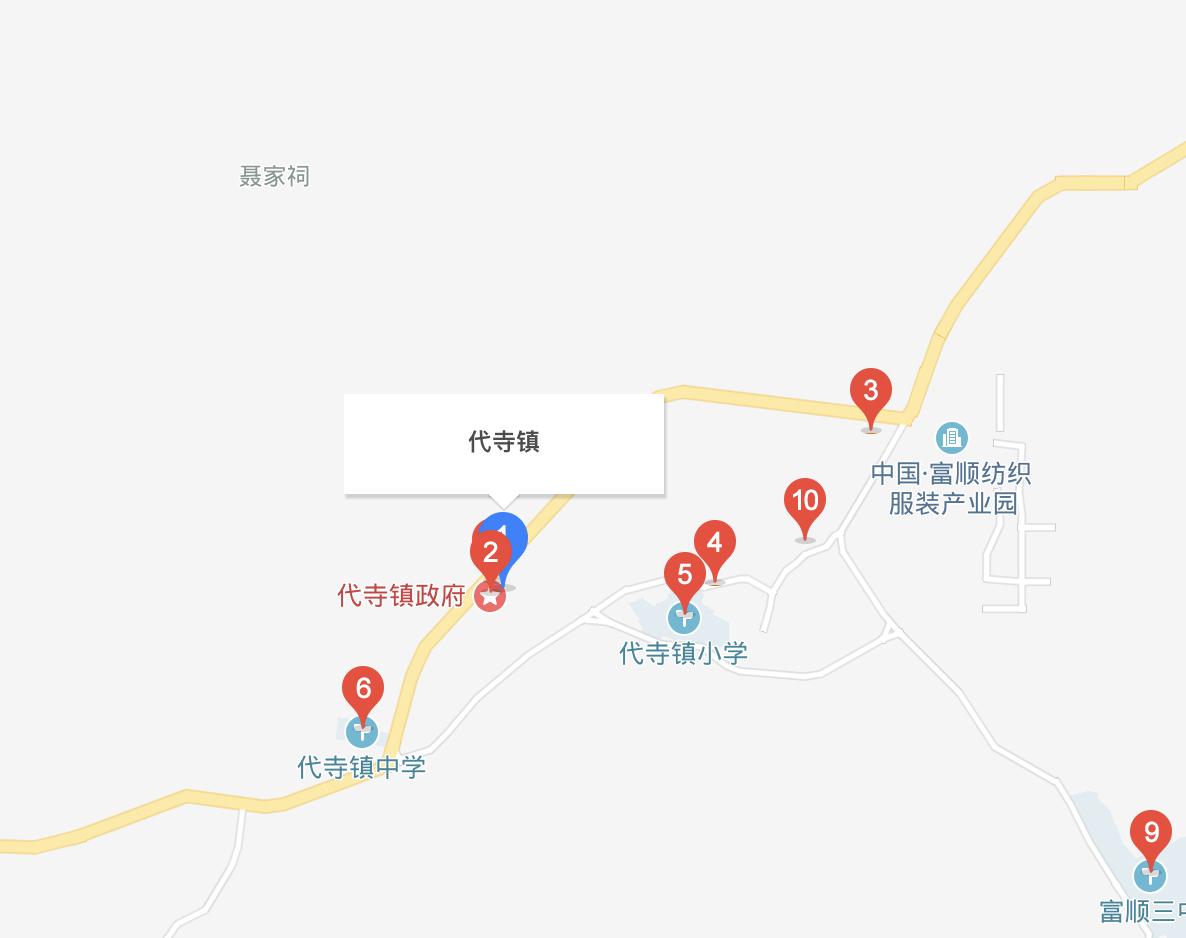
Task: Select marker 5 at 代寺镇小学
Action: (x=684, y=575)
